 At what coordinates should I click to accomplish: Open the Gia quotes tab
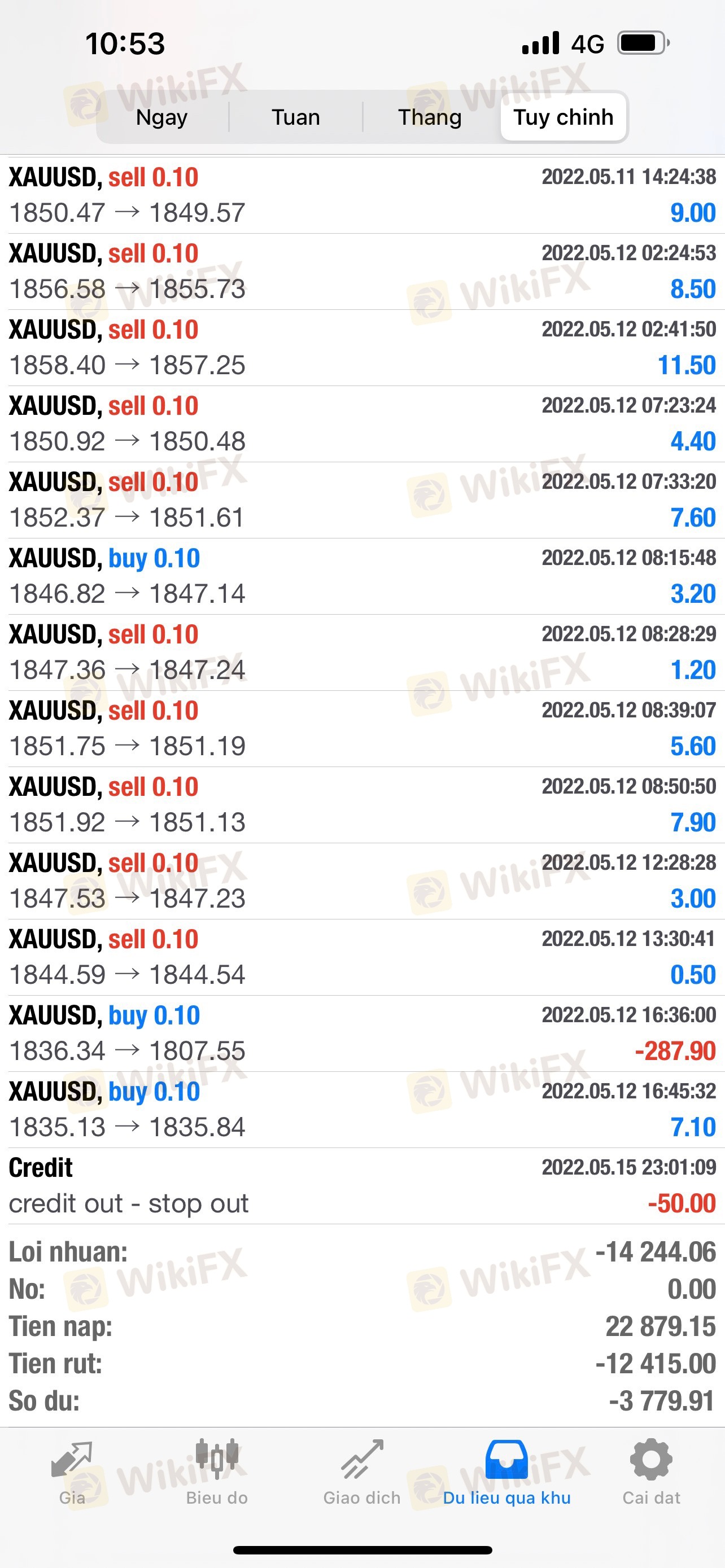72,1473
